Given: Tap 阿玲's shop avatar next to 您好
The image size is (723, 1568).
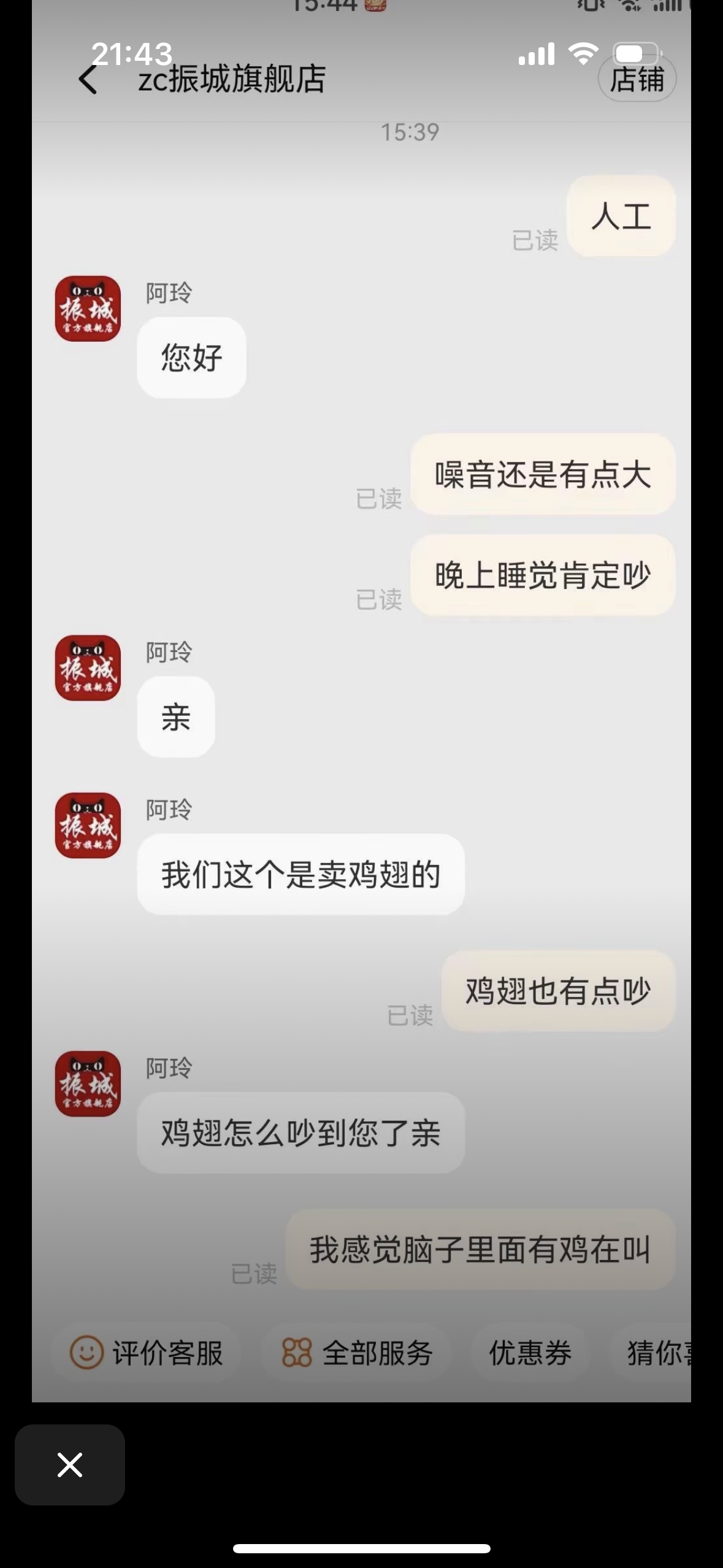Looking at the screenshot, I should [x=88, y=309].
